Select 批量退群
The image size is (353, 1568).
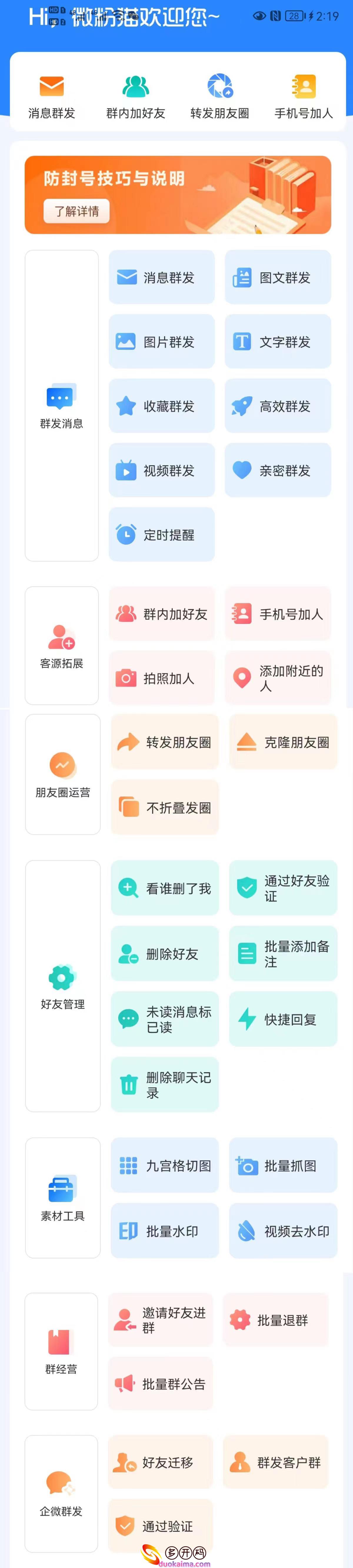(276, 1320)
